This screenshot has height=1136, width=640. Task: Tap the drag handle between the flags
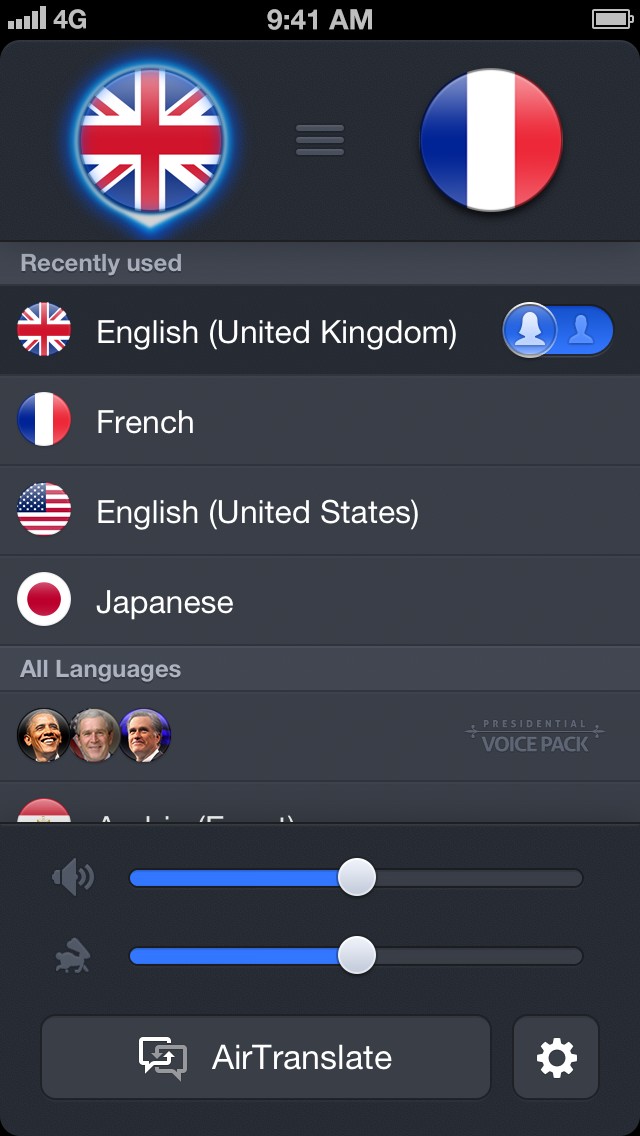(320, 140)
